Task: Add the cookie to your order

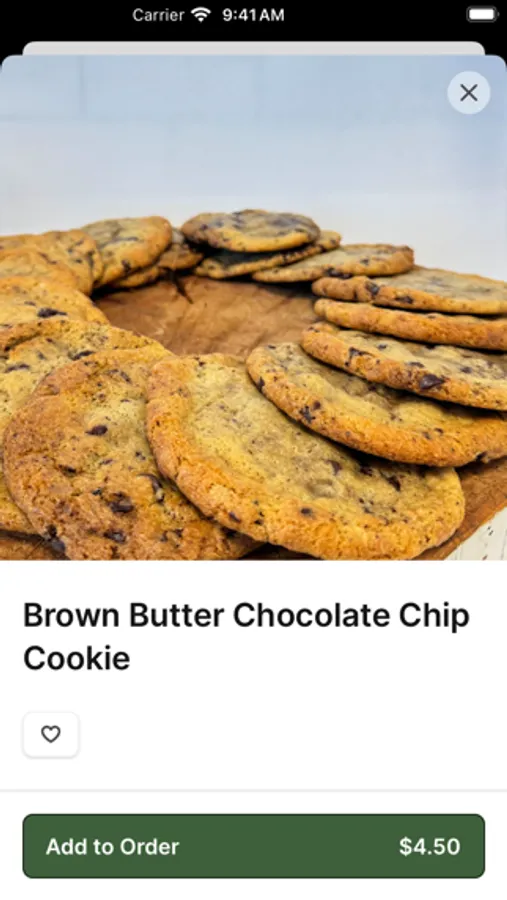Action: [x=254, y=846]
